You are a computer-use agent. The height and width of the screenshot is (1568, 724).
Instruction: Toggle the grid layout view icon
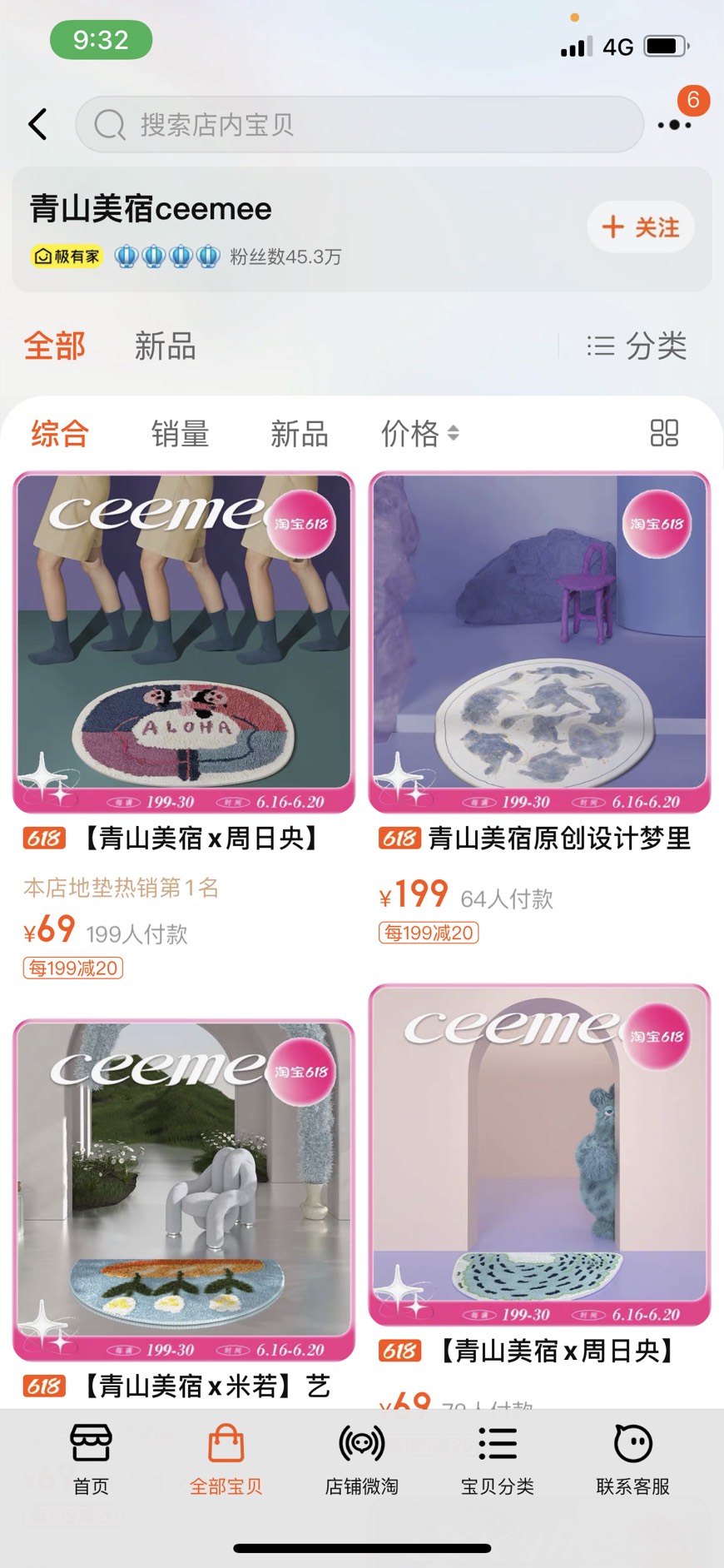point(664,433)
